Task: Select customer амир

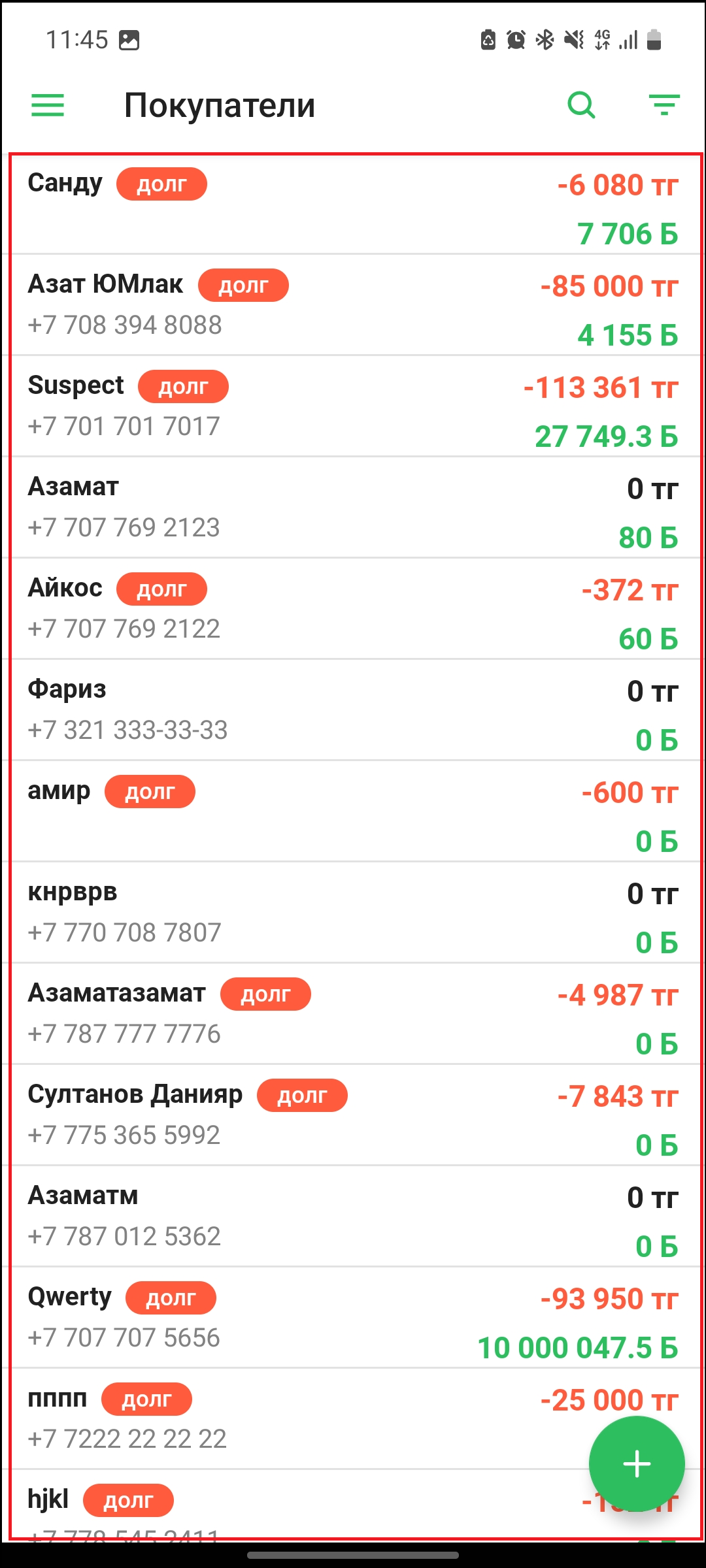Action: (x=353, y=812)
